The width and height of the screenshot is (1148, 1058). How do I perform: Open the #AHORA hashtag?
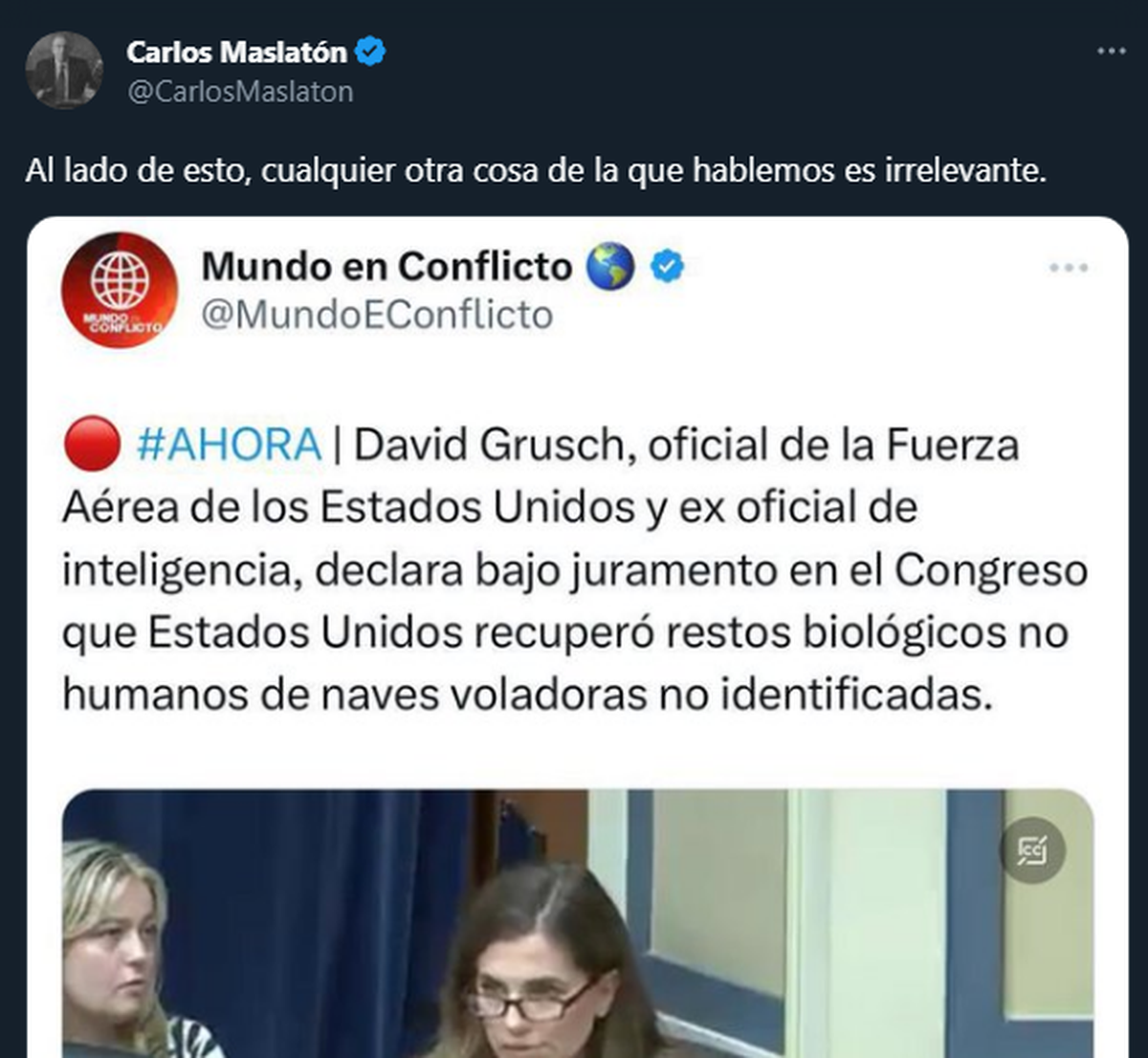coord(229,446)
